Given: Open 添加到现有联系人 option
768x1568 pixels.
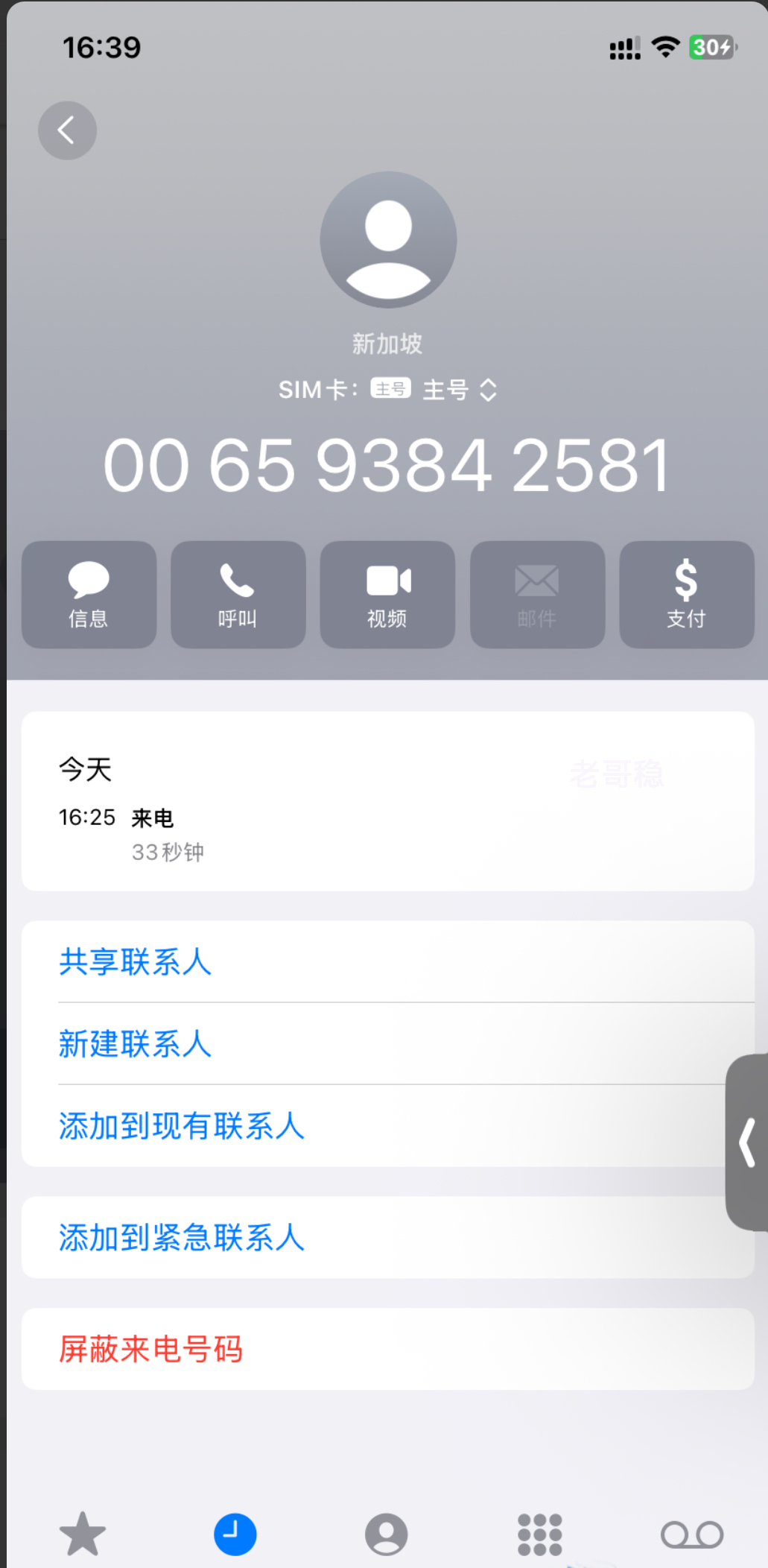Looking at the screenshot, I should (182, 1126).
